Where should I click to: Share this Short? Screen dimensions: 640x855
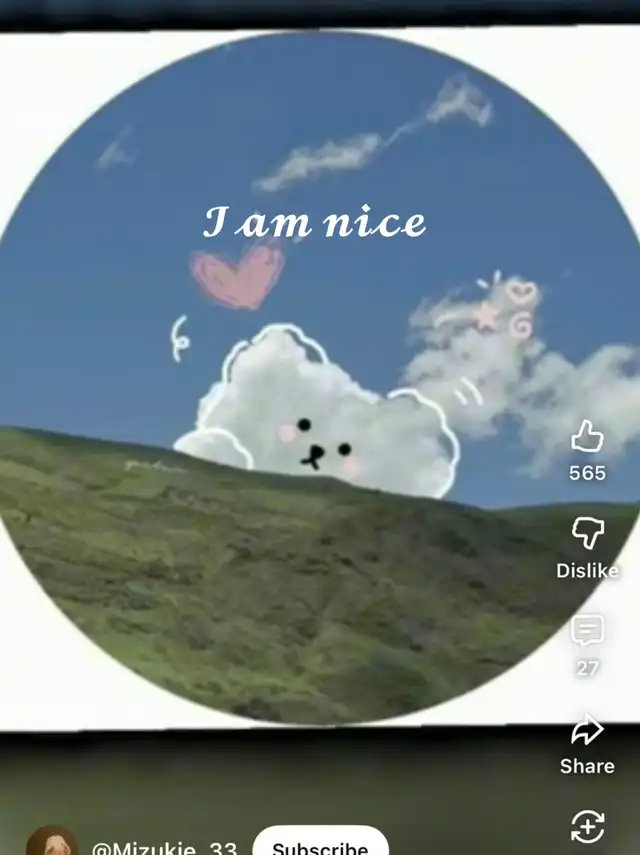(x=587, y=733)
